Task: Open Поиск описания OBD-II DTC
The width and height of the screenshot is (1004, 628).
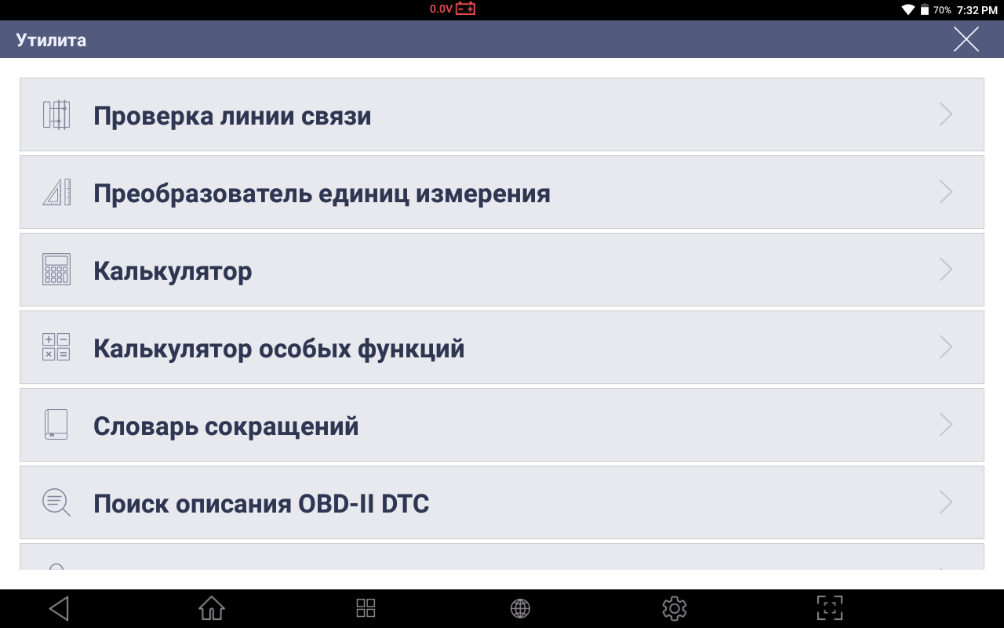Action: click(501, 503)
